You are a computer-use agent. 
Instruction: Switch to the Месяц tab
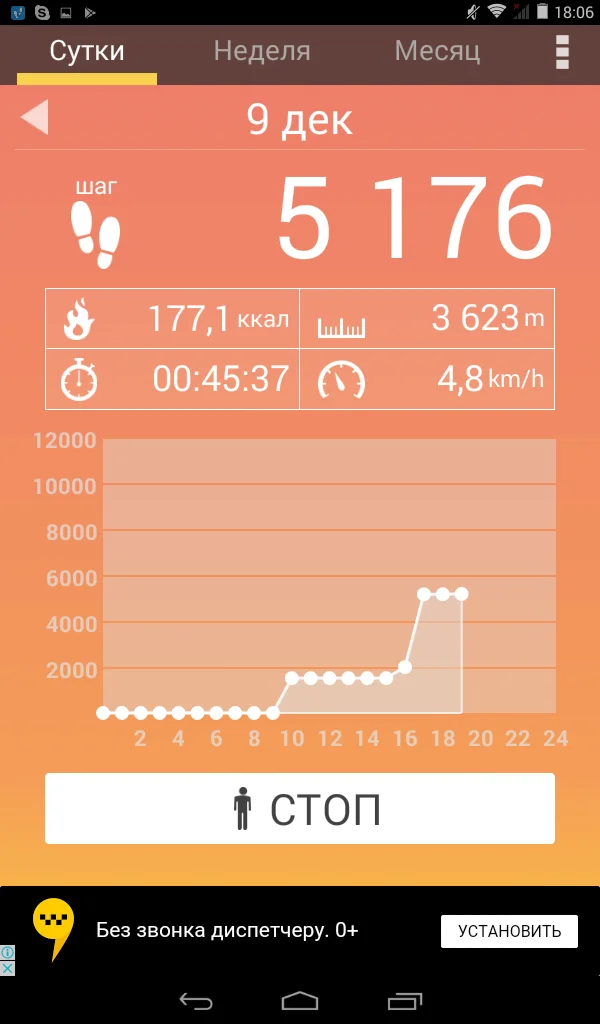(437, 51)
